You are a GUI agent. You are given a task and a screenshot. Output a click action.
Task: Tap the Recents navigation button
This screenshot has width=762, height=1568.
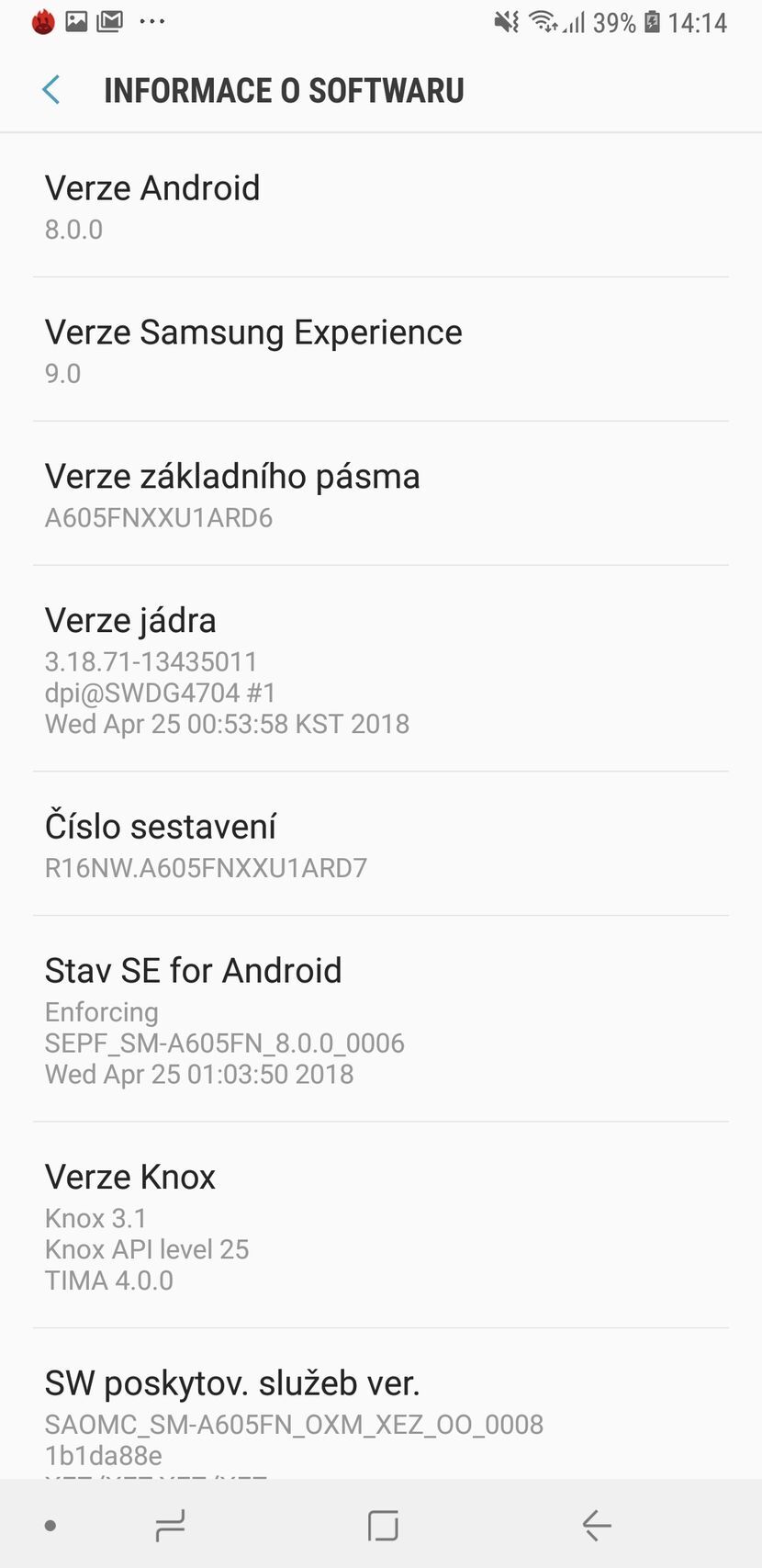tap(170, 1525)
